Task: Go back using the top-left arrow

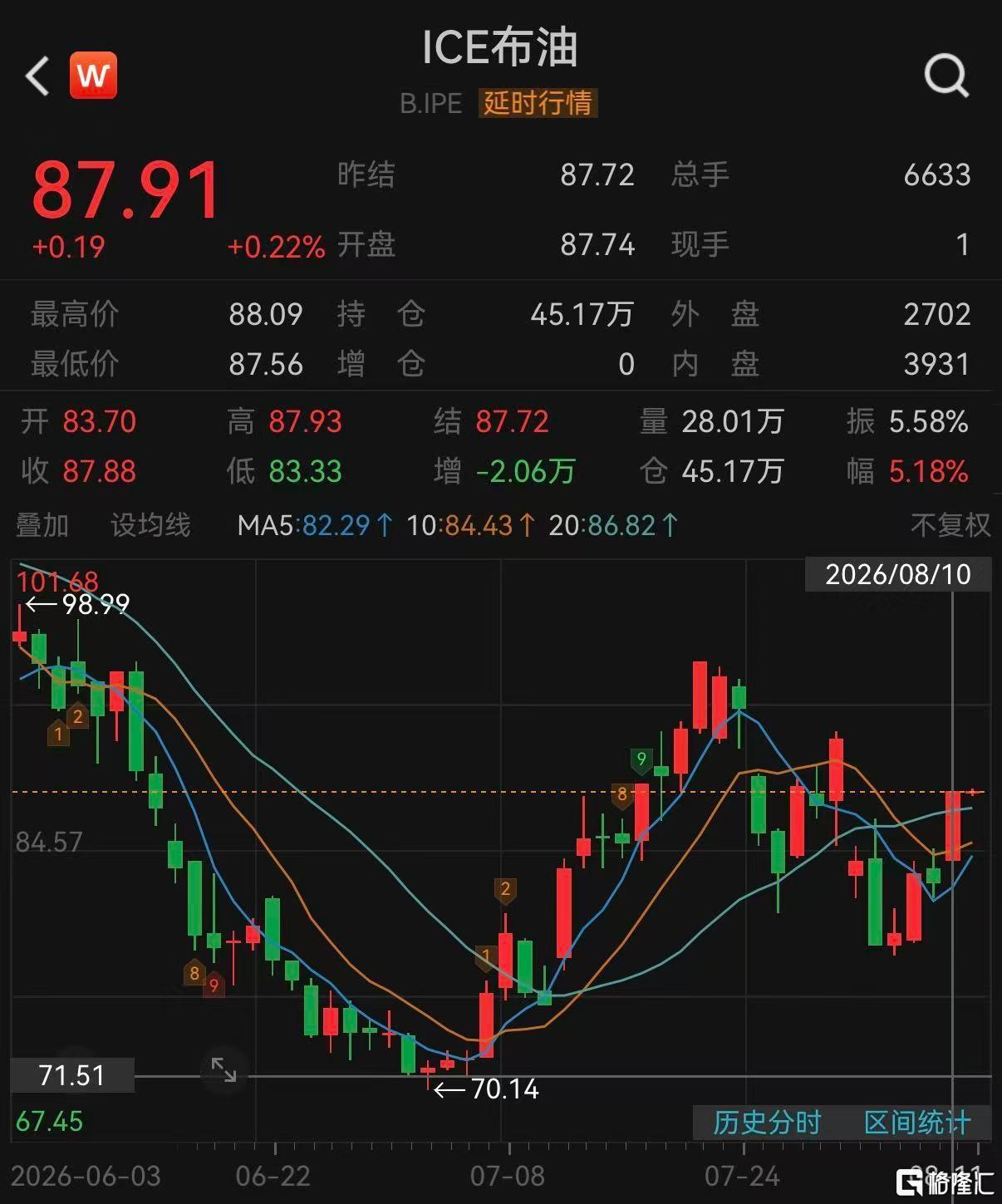Action: (x=37, y=76)
